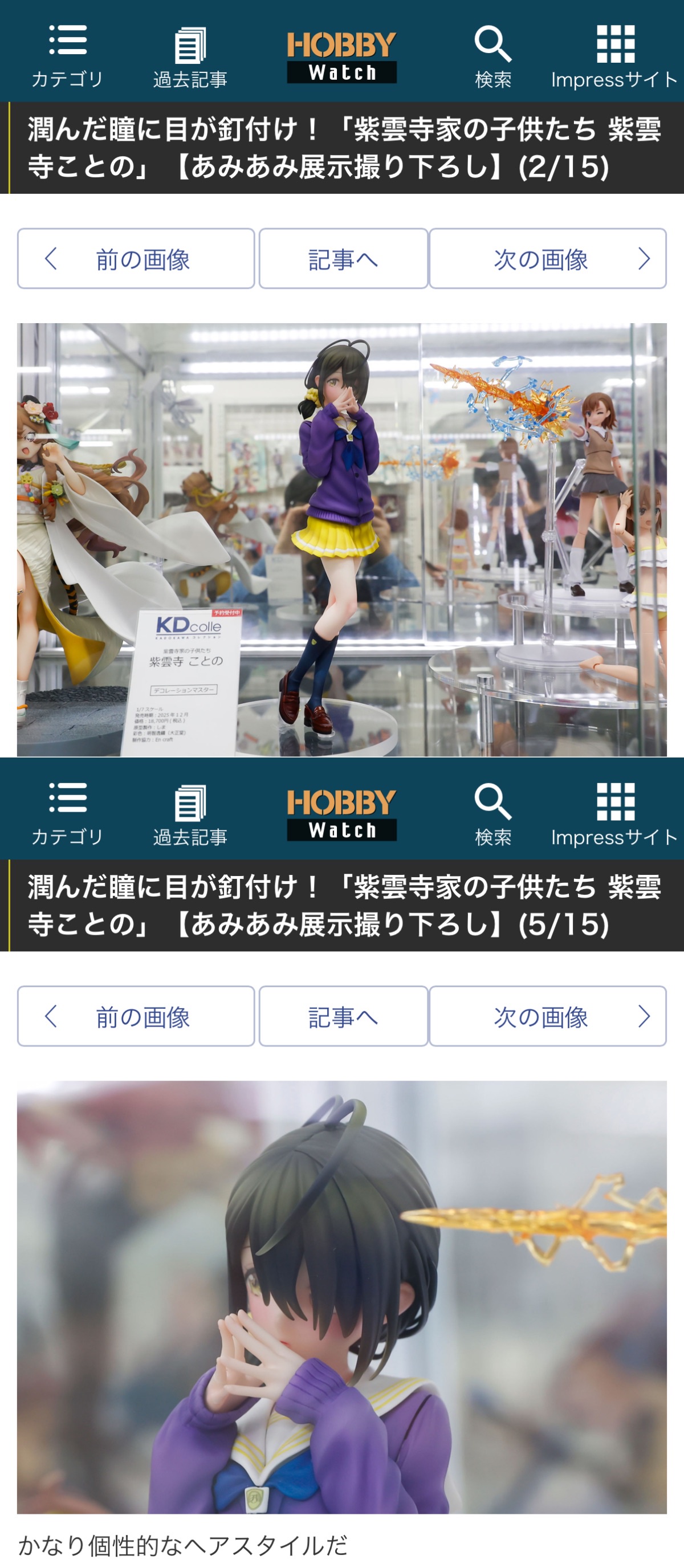Tap 次の画像 on the 2/15 image page
Screen dimensions: 684x1568
[548, 259]
